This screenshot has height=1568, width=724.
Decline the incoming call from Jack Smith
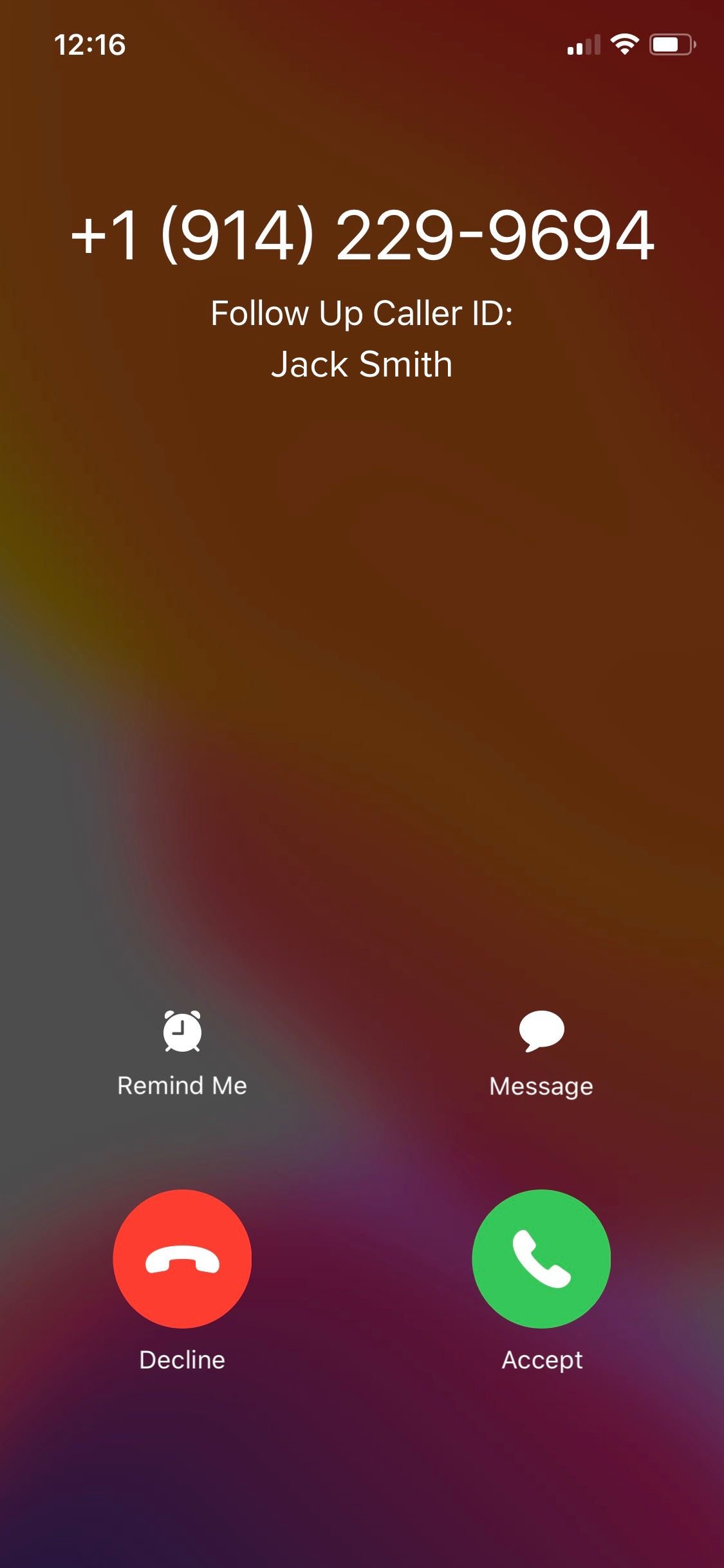click(x=182, y=1258)
